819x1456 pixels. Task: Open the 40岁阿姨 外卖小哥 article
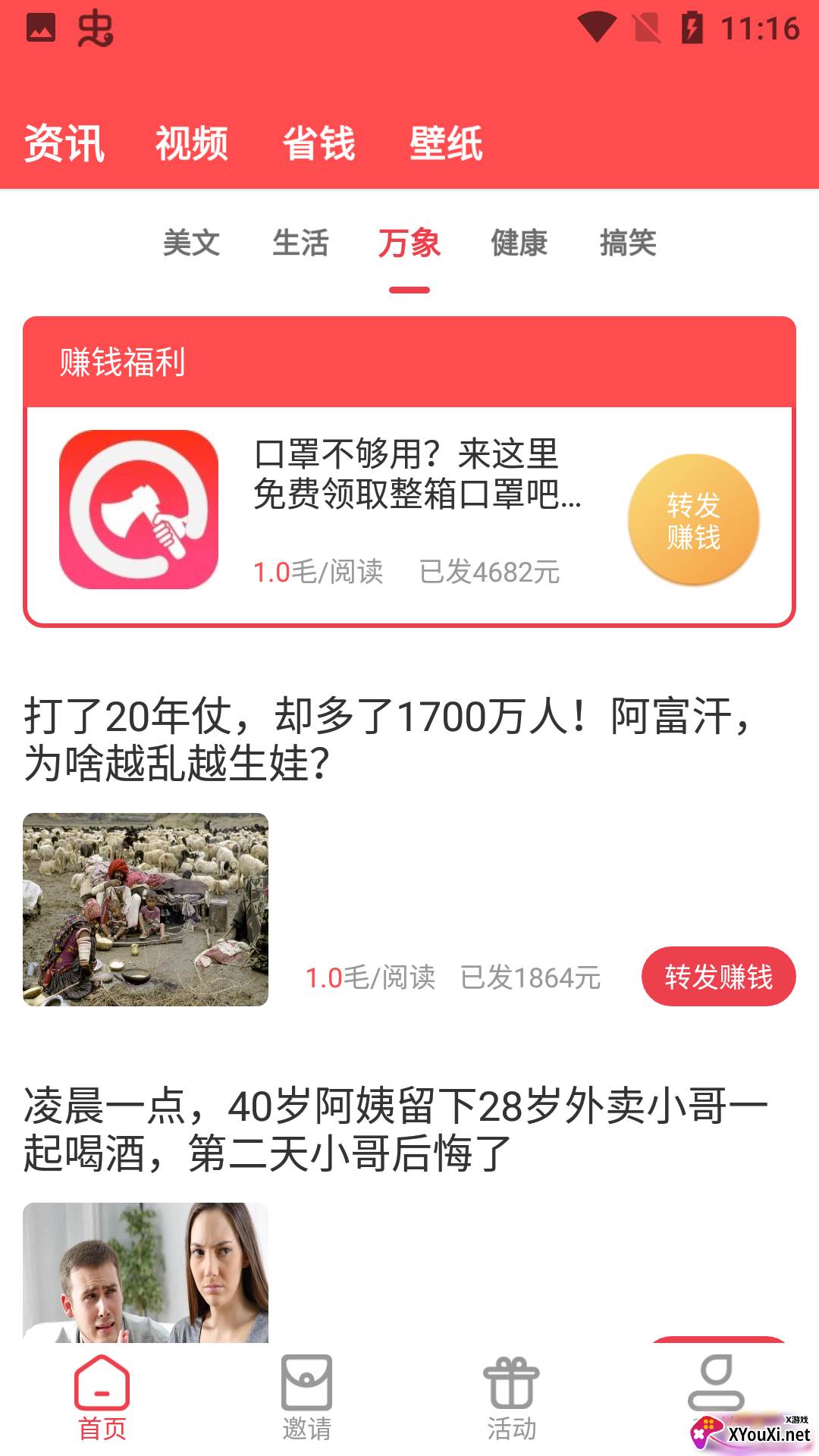tap(396, 1130)
